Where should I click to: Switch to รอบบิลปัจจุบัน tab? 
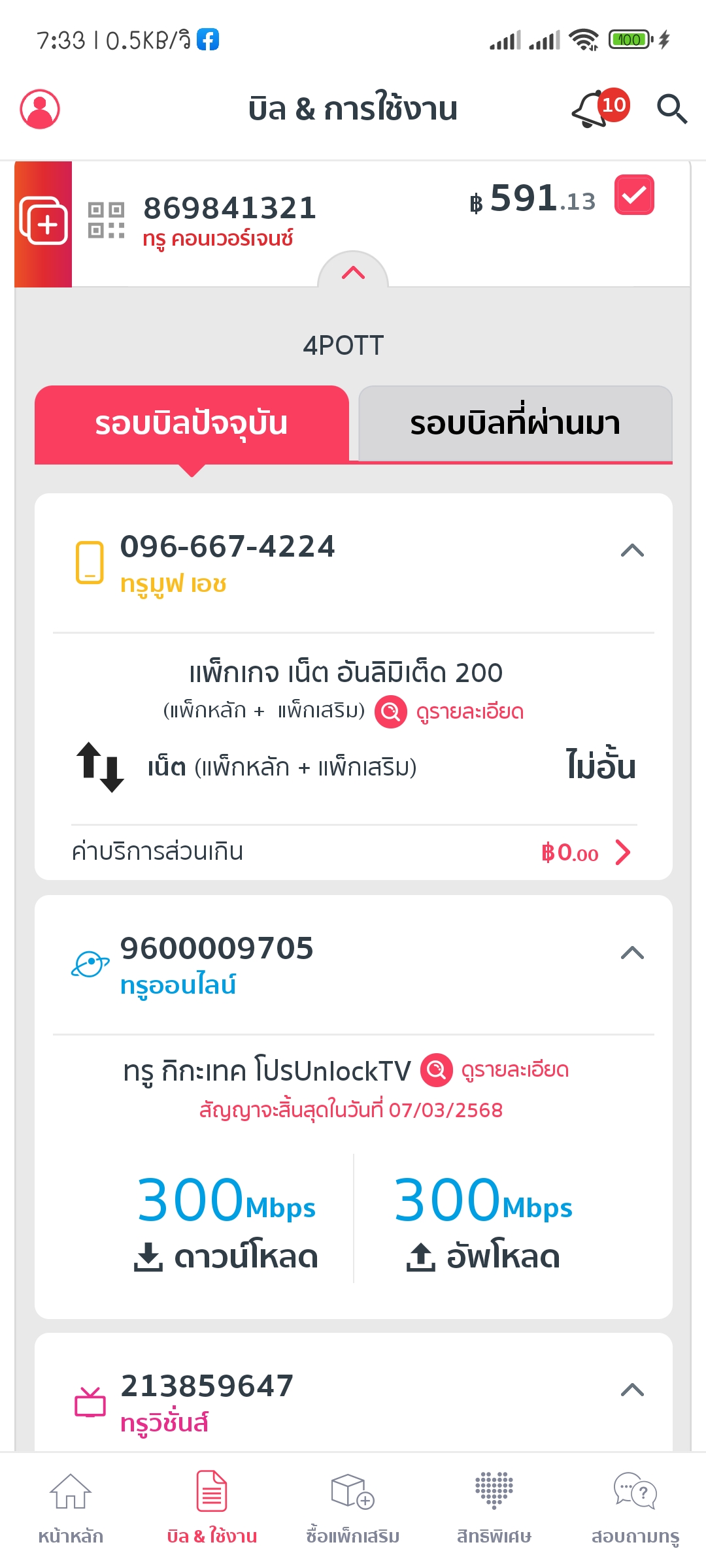[x=192, y=423]
